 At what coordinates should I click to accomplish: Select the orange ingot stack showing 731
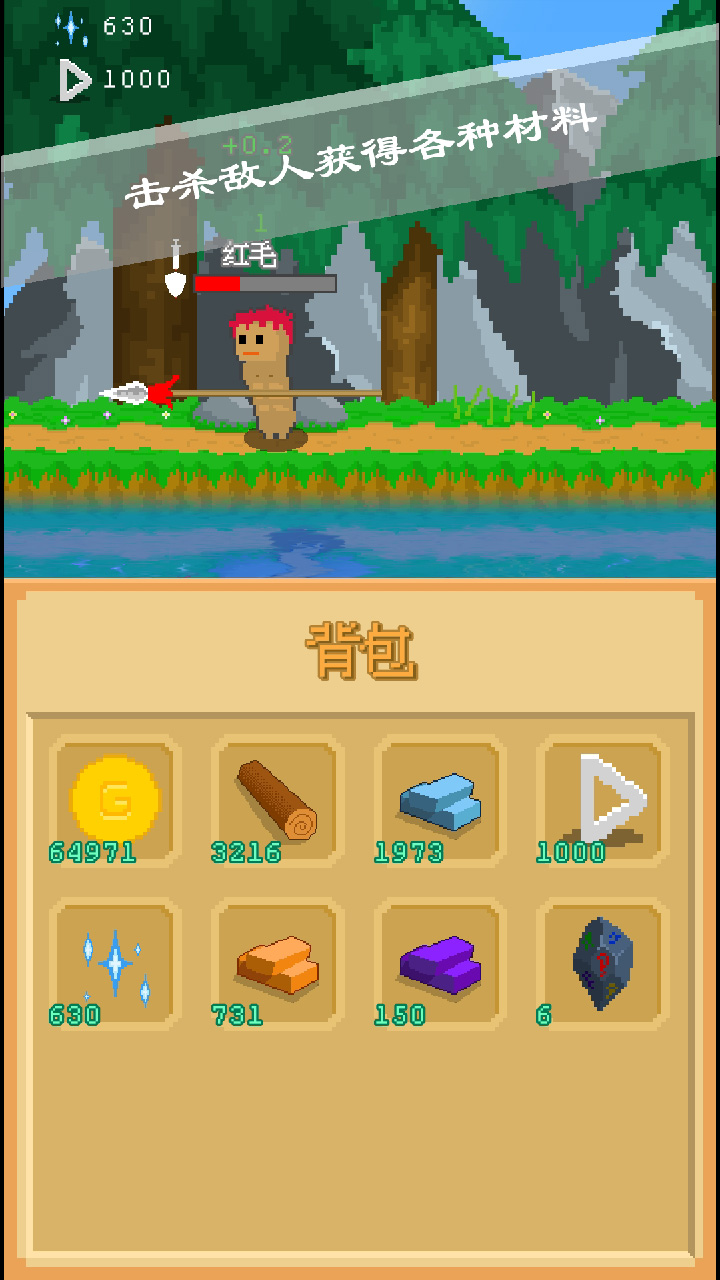pyautogui.click(x=275, y=962)
